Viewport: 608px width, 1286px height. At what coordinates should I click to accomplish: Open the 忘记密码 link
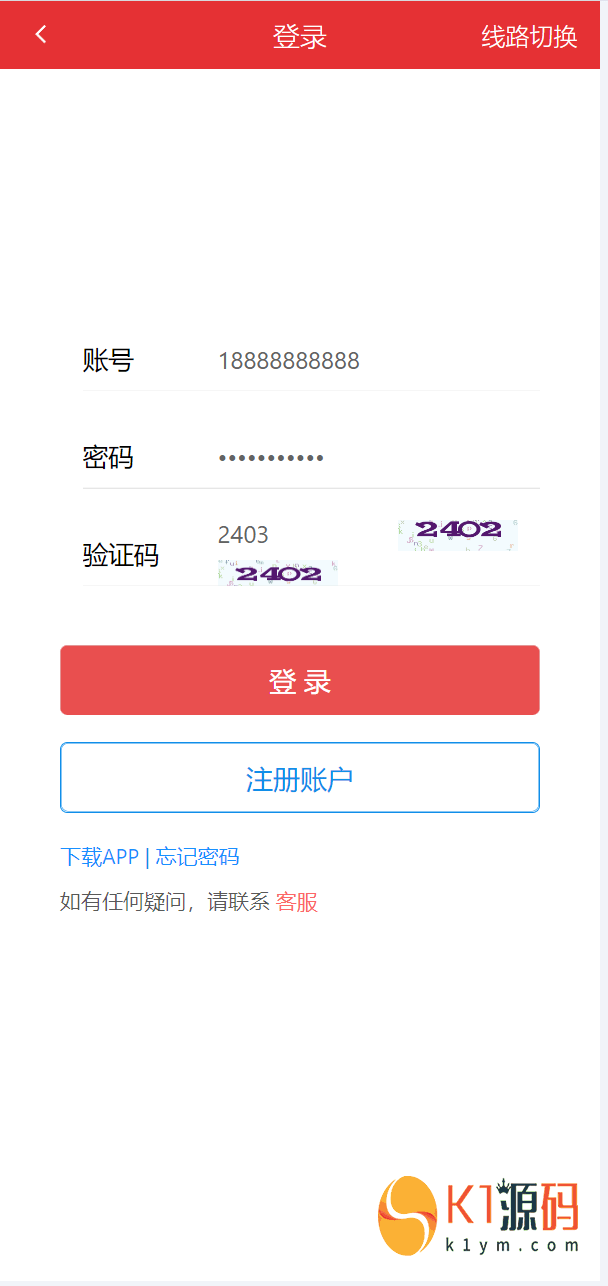198,857
